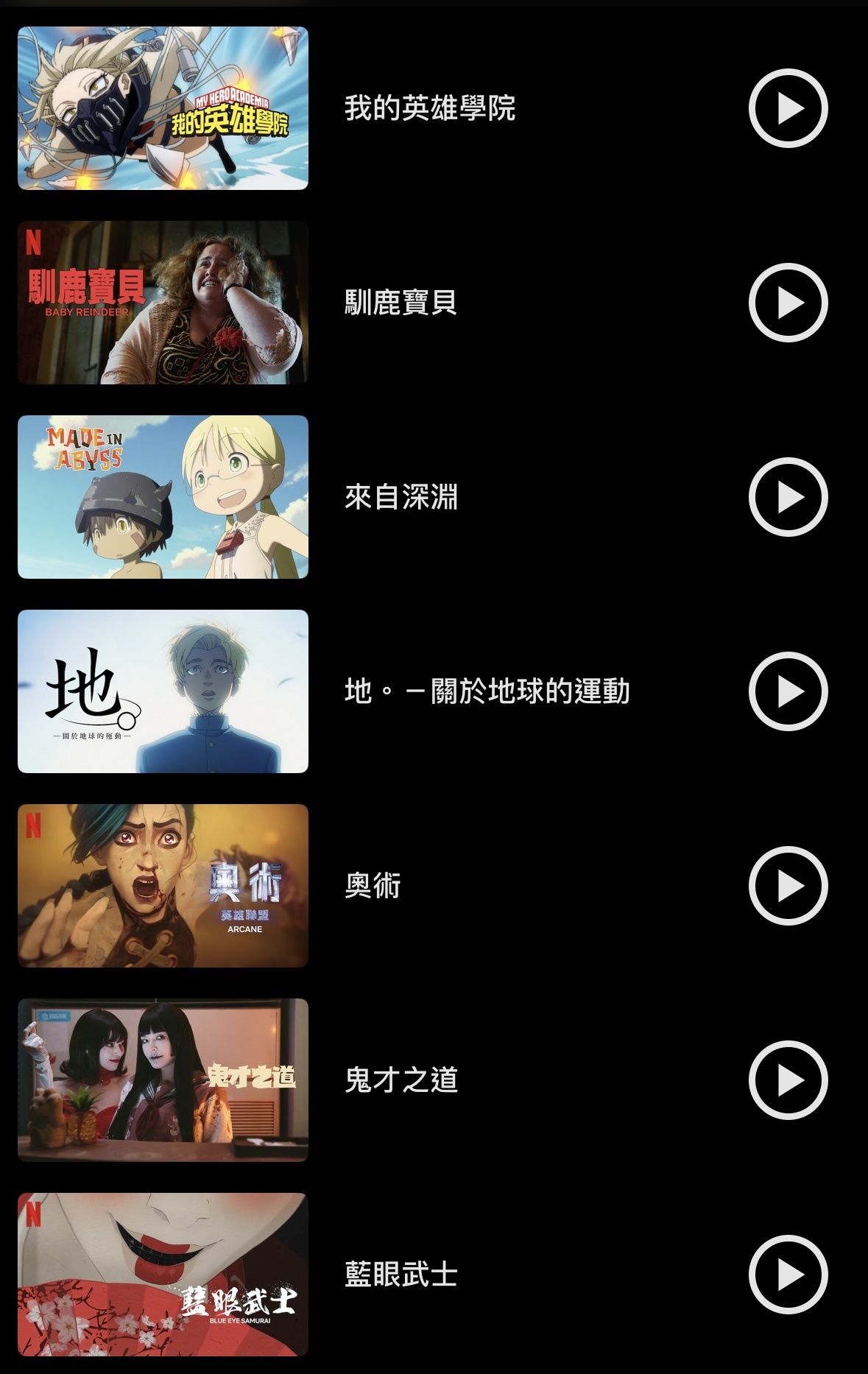Open the Made in Abyss thumbnail
The image size is (868, 1374).
[x=163, y=497]
